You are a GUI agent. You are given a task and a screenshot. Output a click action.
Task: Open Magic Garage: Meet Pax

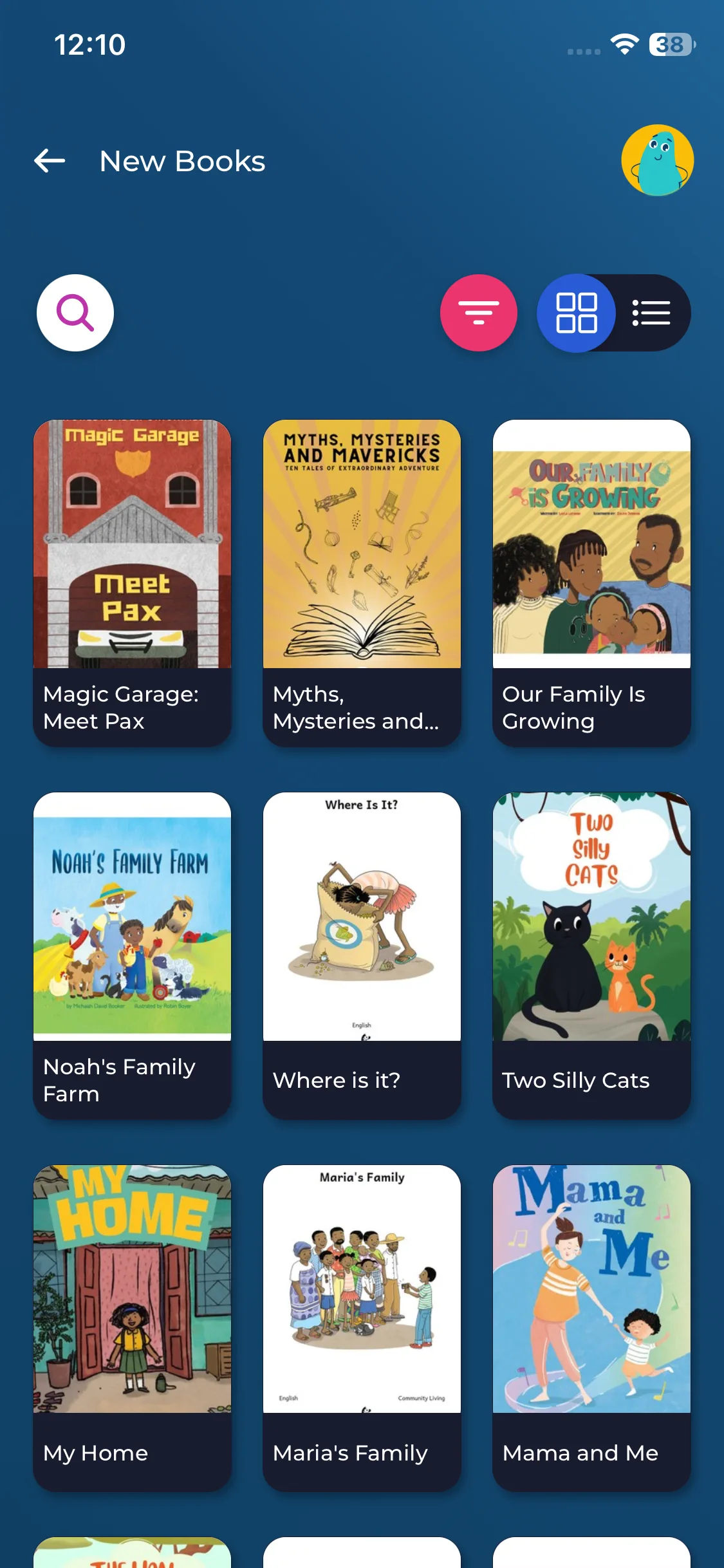(x=132, y=583)
